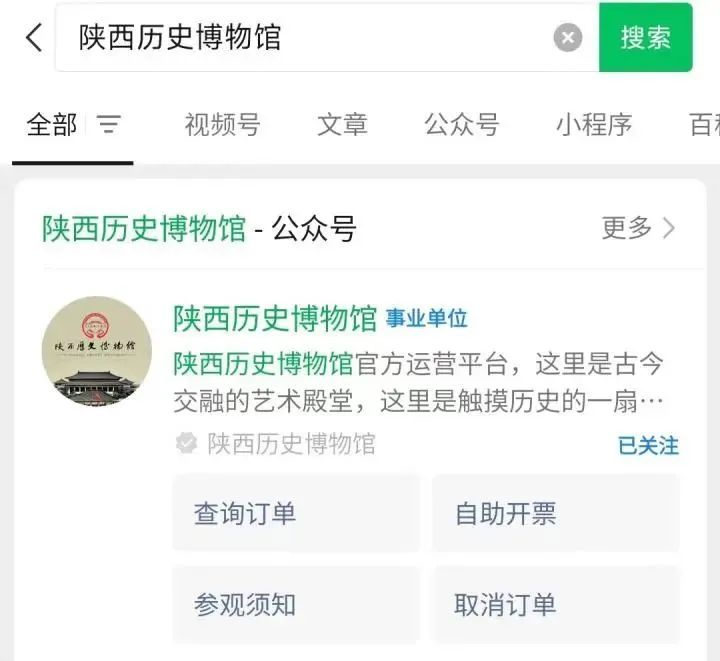Switch to the 公众号 tab

pos(461,125)
